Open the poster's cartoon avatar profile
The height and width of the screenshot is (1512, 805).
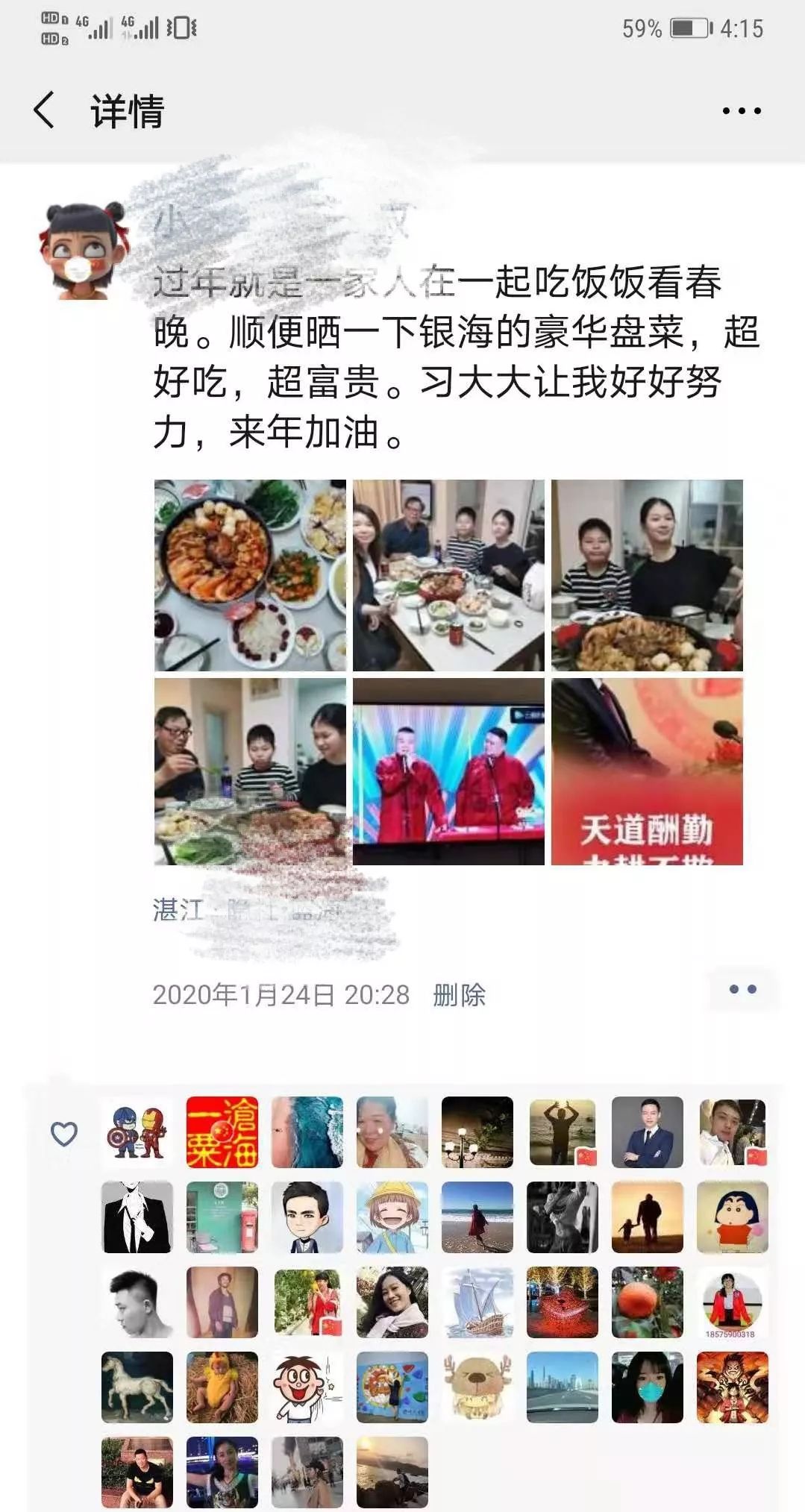tap(84, 249)
